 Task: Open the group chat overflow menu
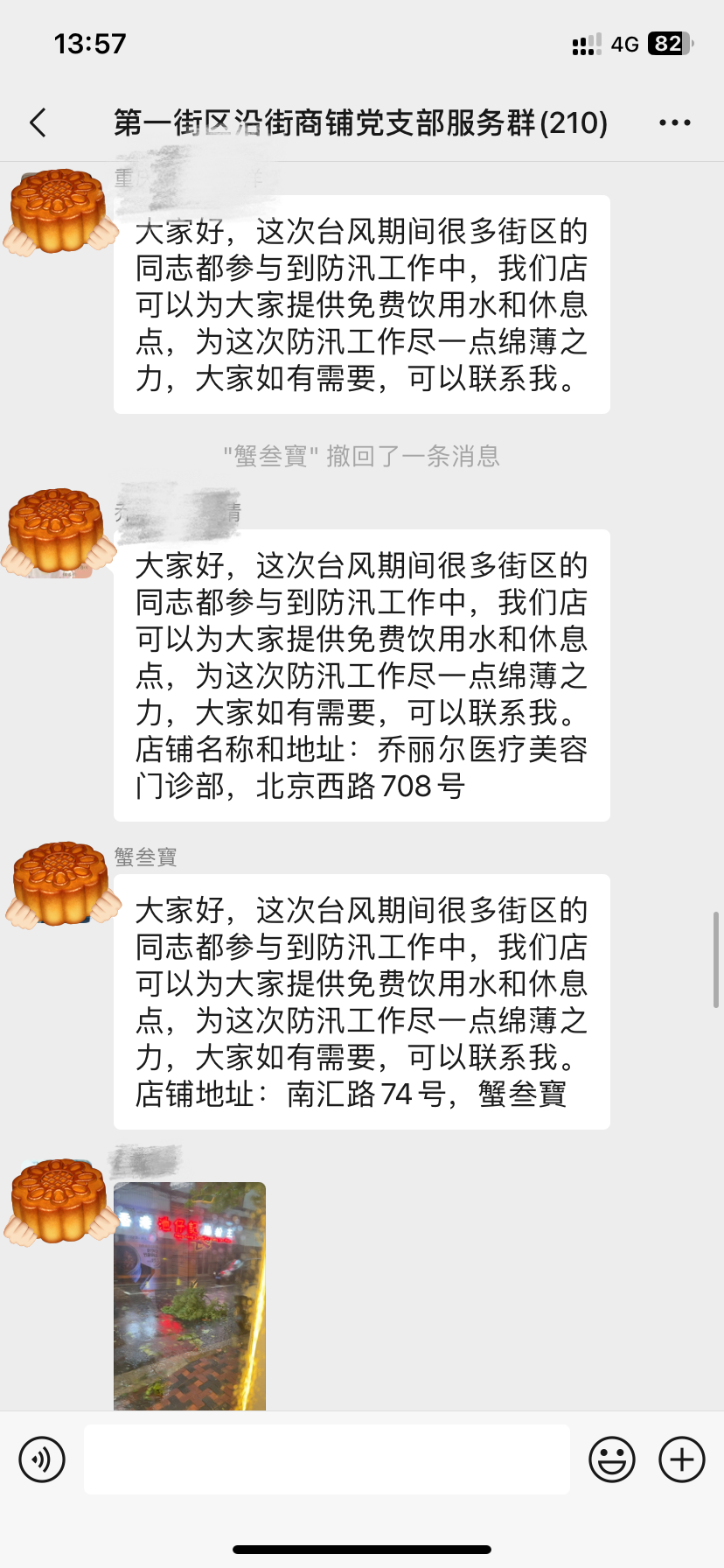point(674,123)
